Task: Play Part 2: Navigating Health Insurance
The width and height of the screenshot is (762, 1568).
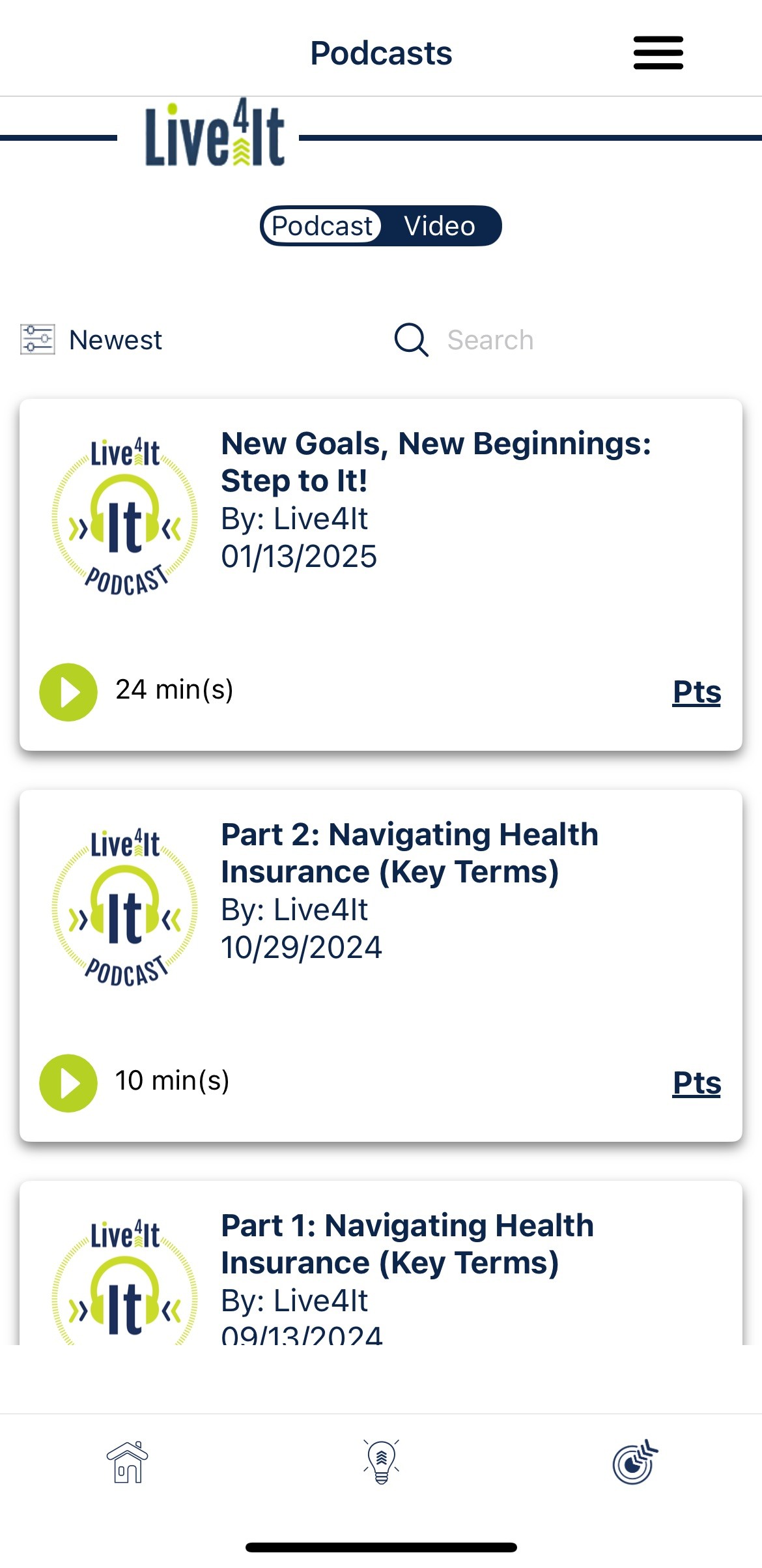Action: pyautogui.click(x=68, y=1082)
